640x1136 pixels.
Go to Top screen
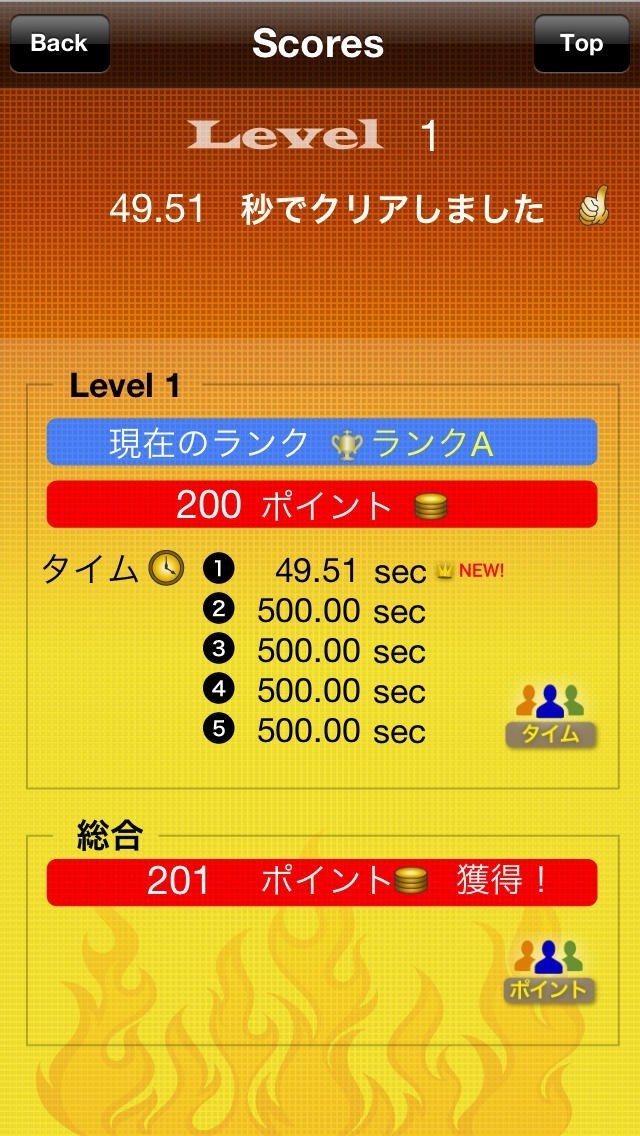[x=581, y=43]
